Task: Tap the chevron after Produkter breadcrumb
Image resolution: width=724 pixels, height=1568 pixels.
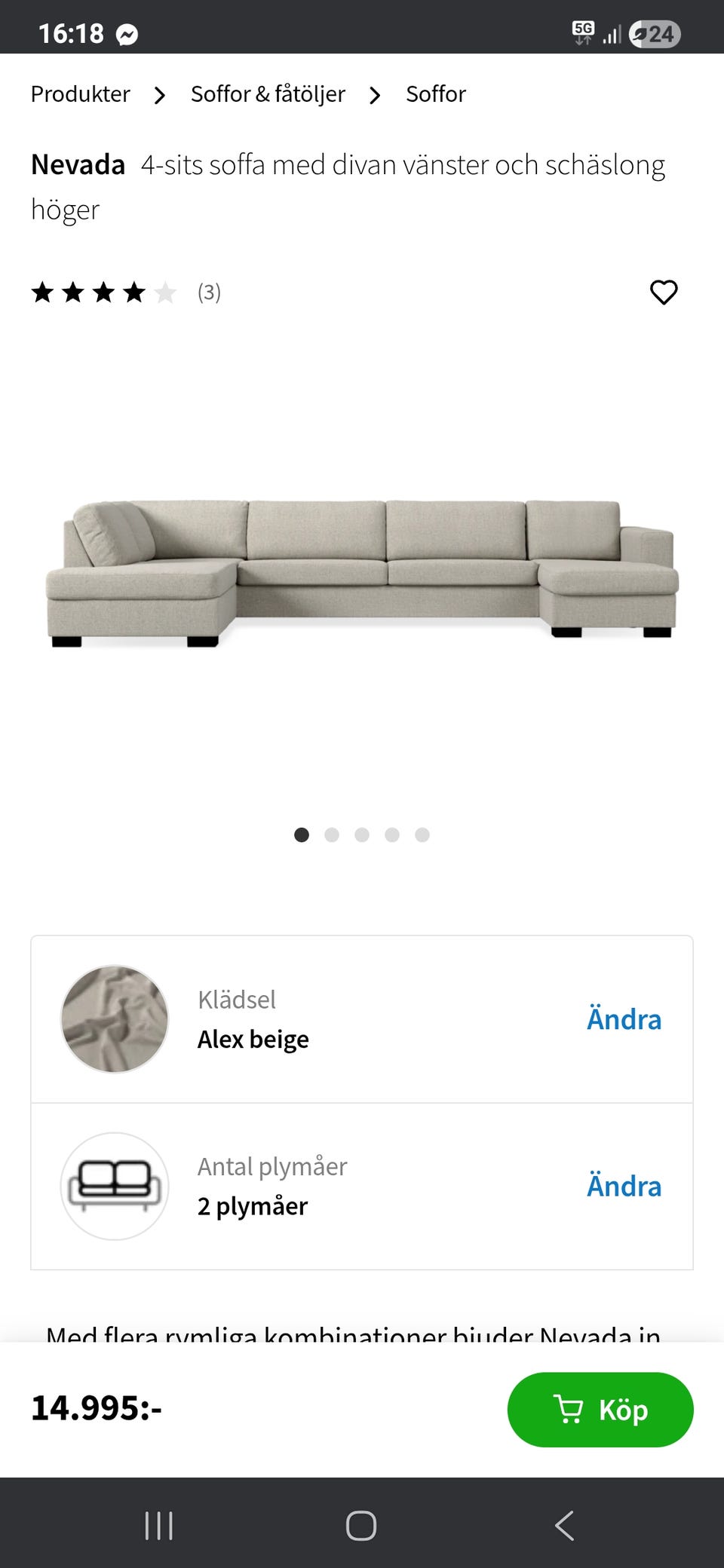Action: click(160, 95)
